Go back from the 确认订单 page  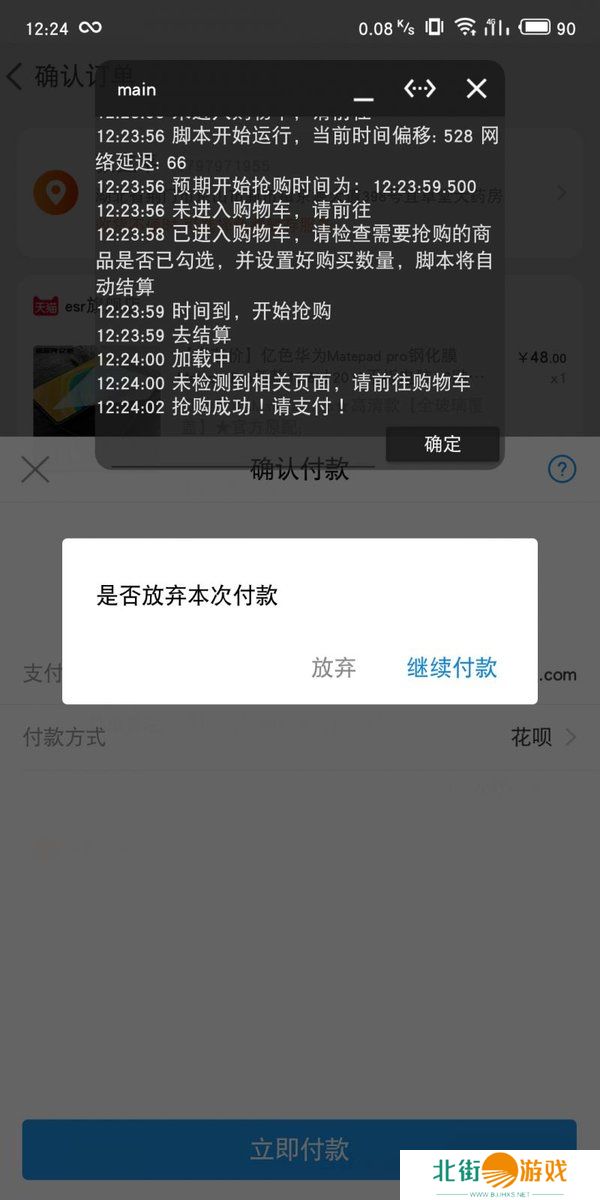15,76
